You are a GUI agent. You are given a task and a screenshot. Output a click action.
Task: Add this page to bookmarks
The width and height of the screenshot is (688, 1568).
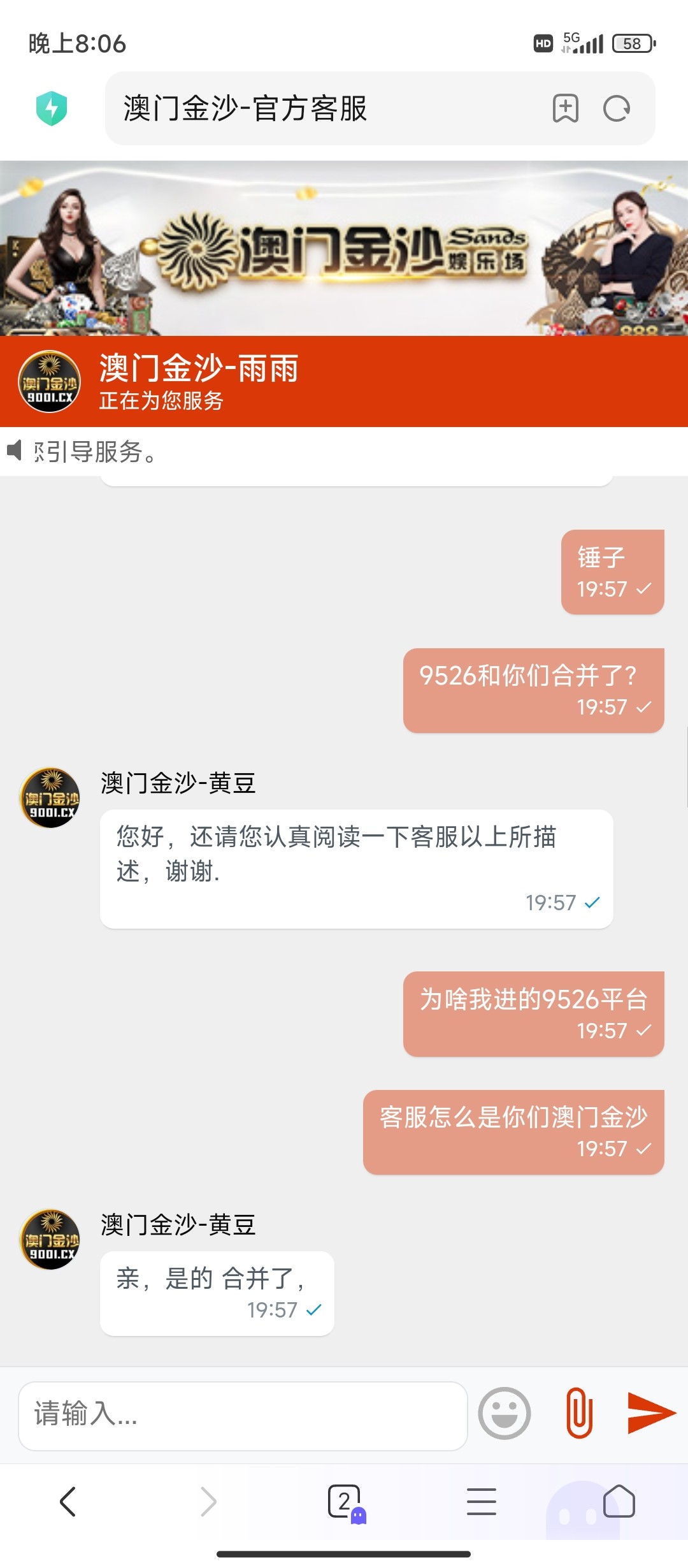coord(565,108)
